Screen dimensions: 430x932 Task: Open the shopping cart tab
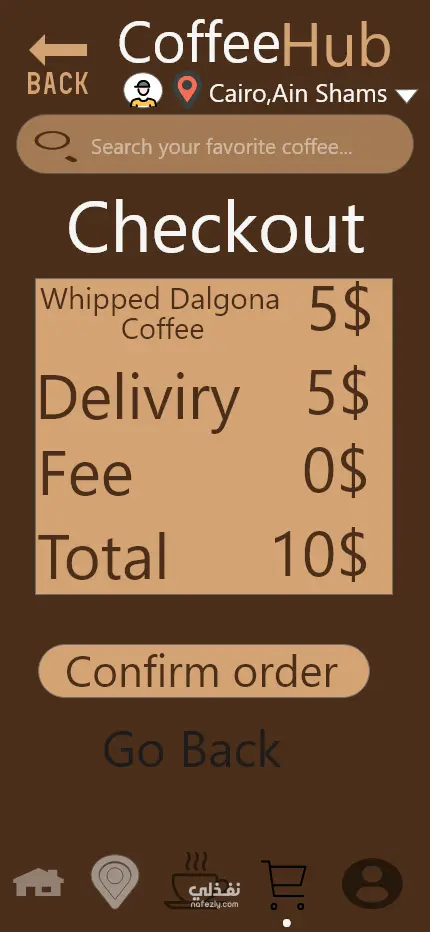pos(284,884)
